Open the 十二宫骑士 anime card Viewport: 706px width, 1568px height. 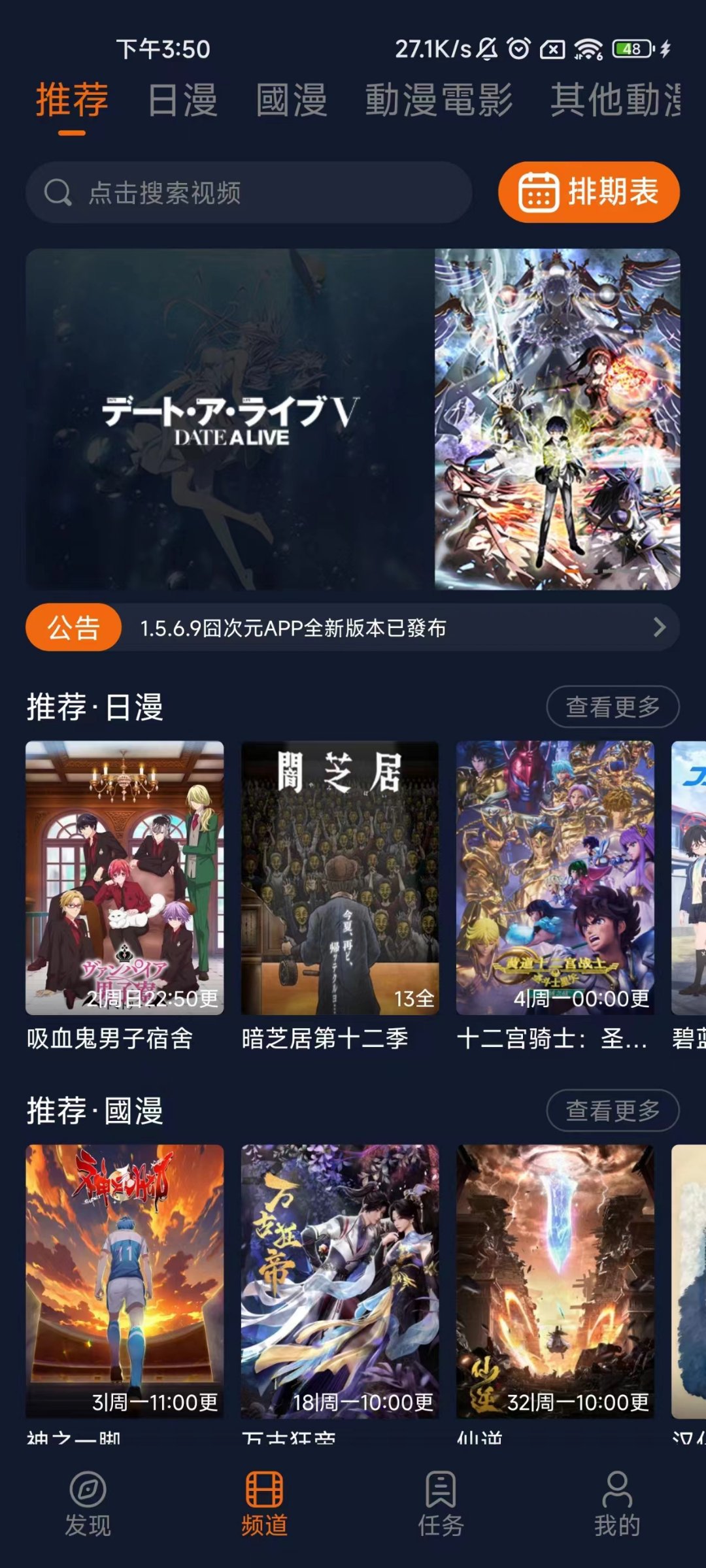pyautogui.click(x=555, y=878)
